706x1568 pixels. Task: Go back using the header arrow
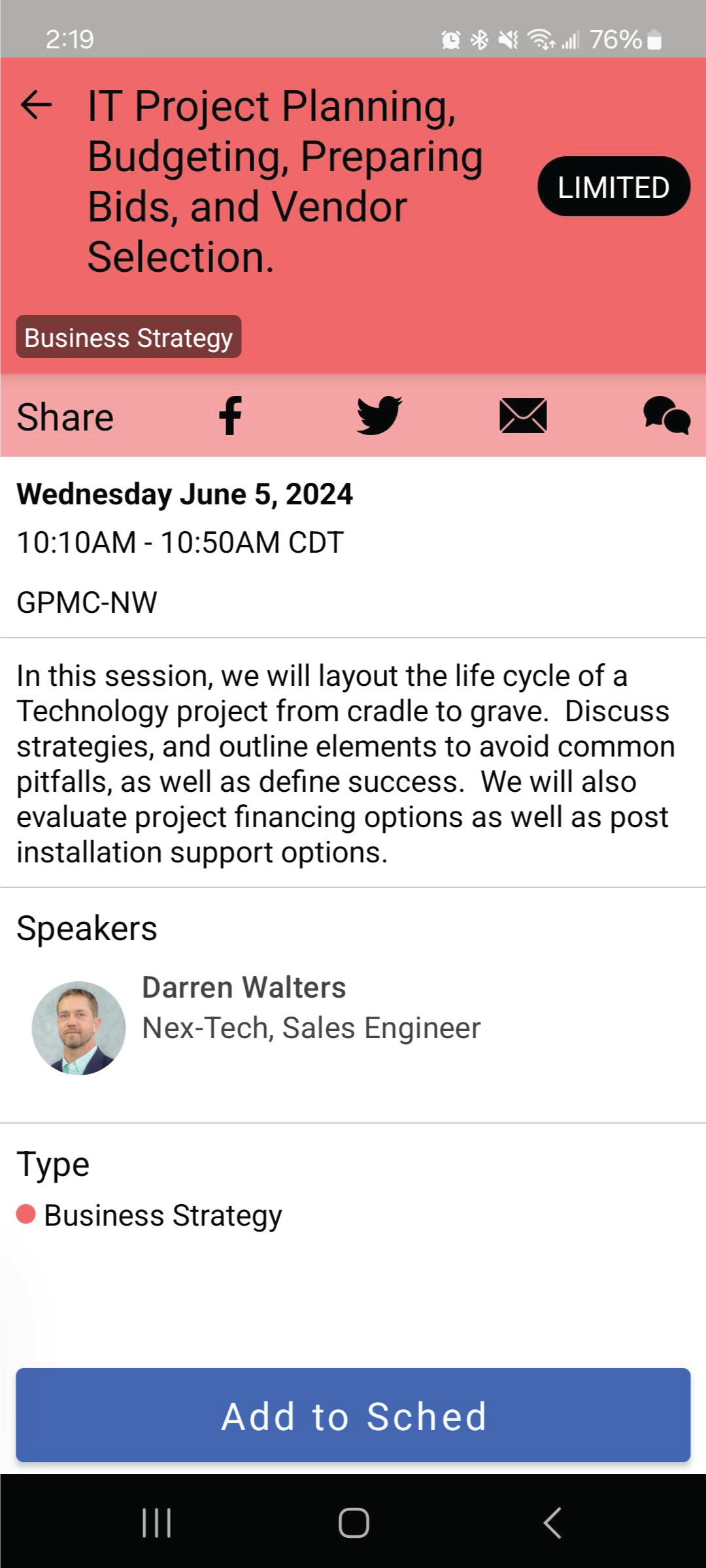(x=37, y=105)
